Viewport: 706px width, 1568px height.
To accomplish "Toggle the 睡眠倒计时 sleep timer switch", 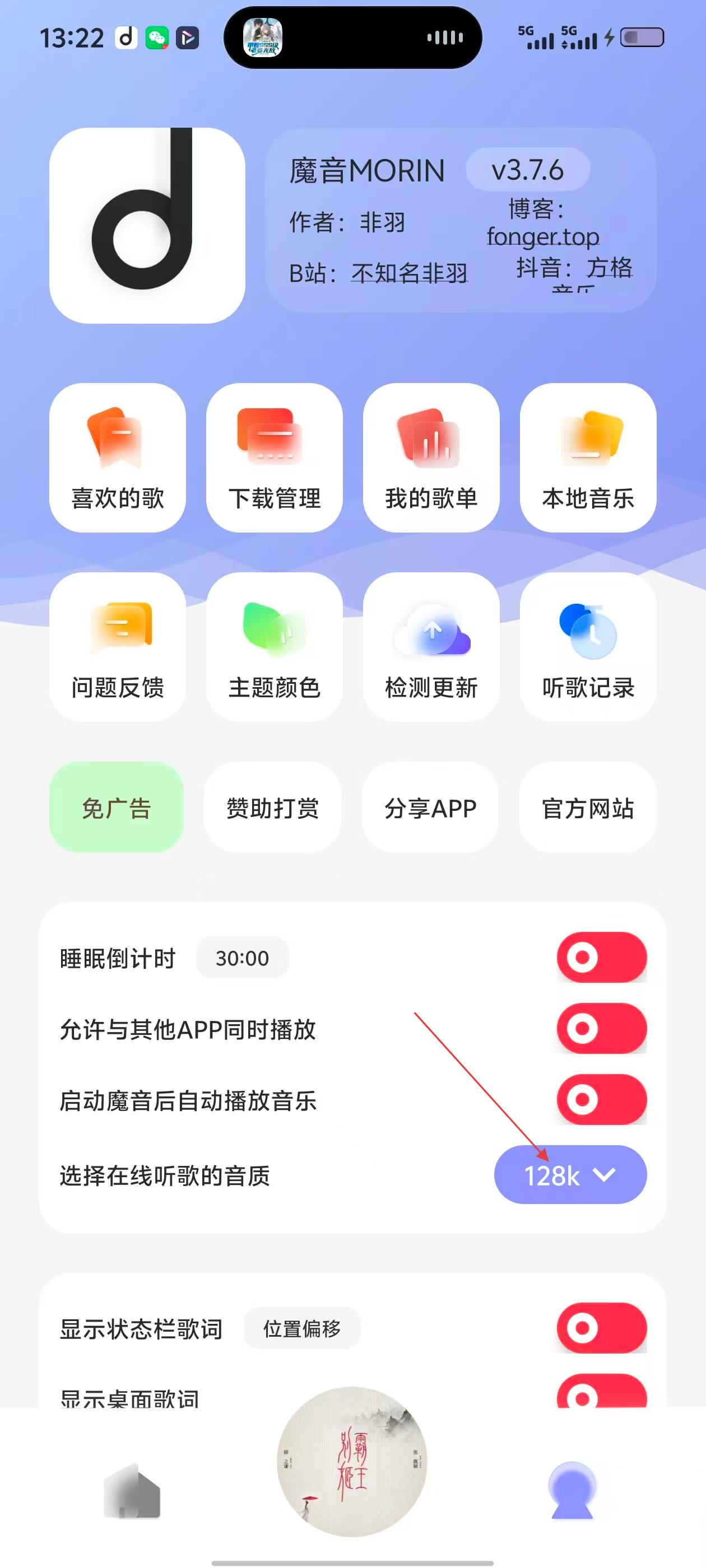I will 601,957.
